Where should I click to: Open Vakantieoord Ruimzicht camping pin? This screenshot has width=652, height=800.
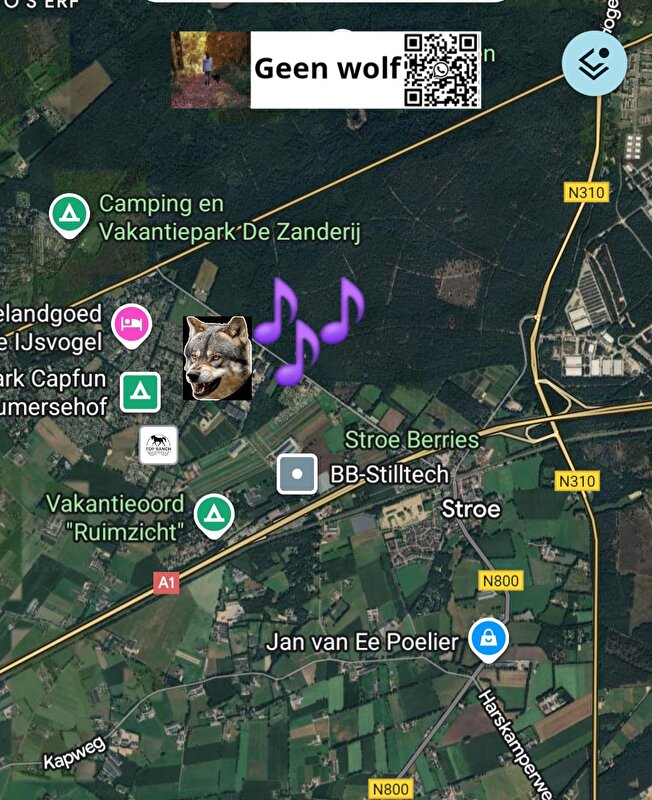click(212, 514)
